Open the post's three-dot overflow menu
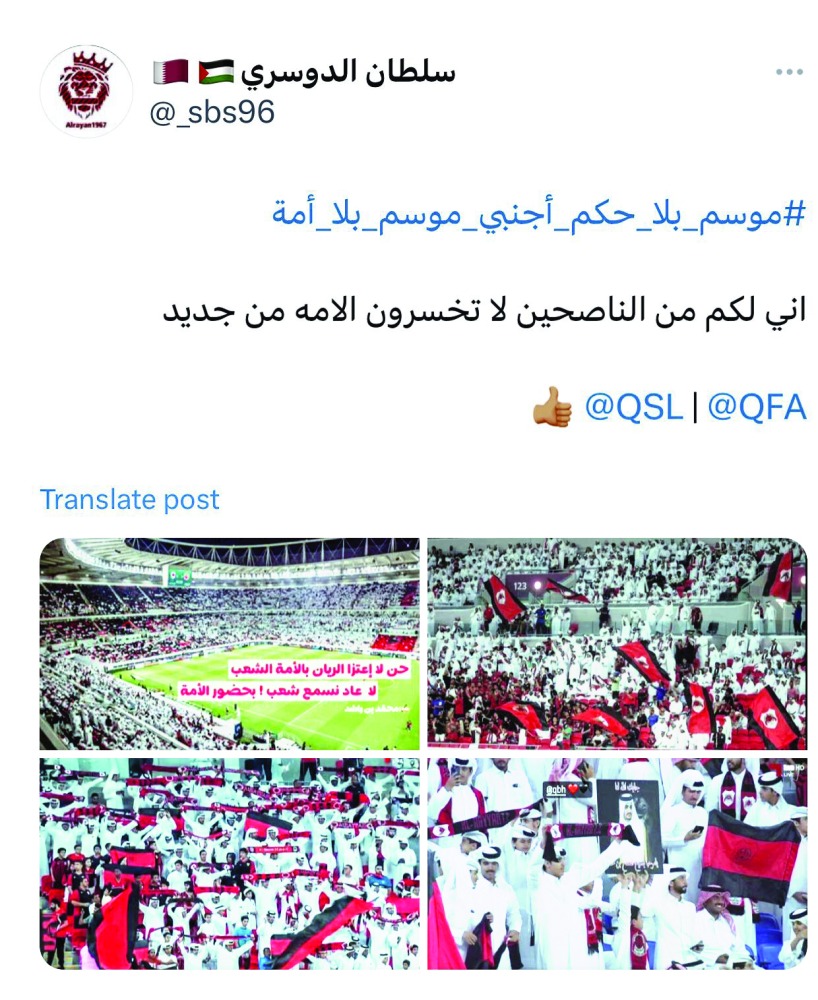 pyautogui.click(x=789, y=73)
